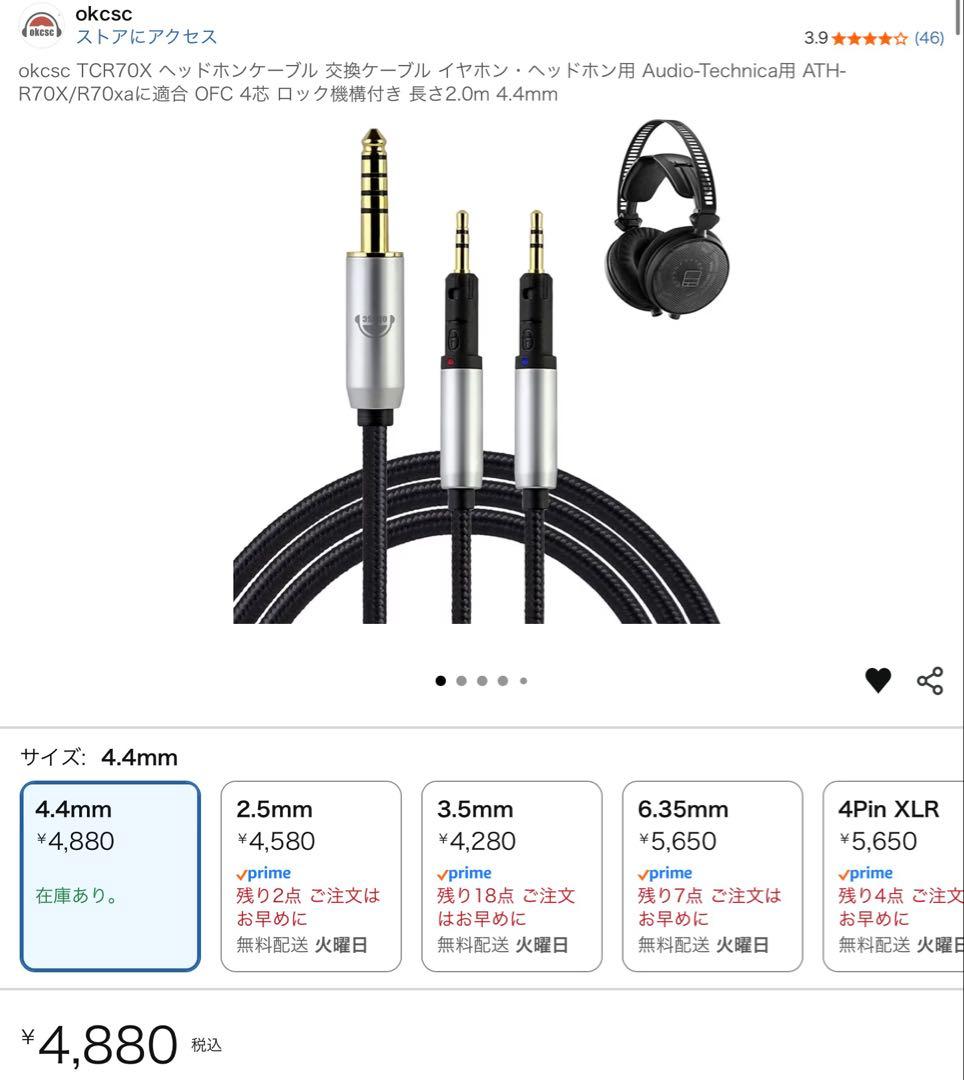
Task: Choose the 3.5mm size at ¥4,280
Action: (511, 876)
